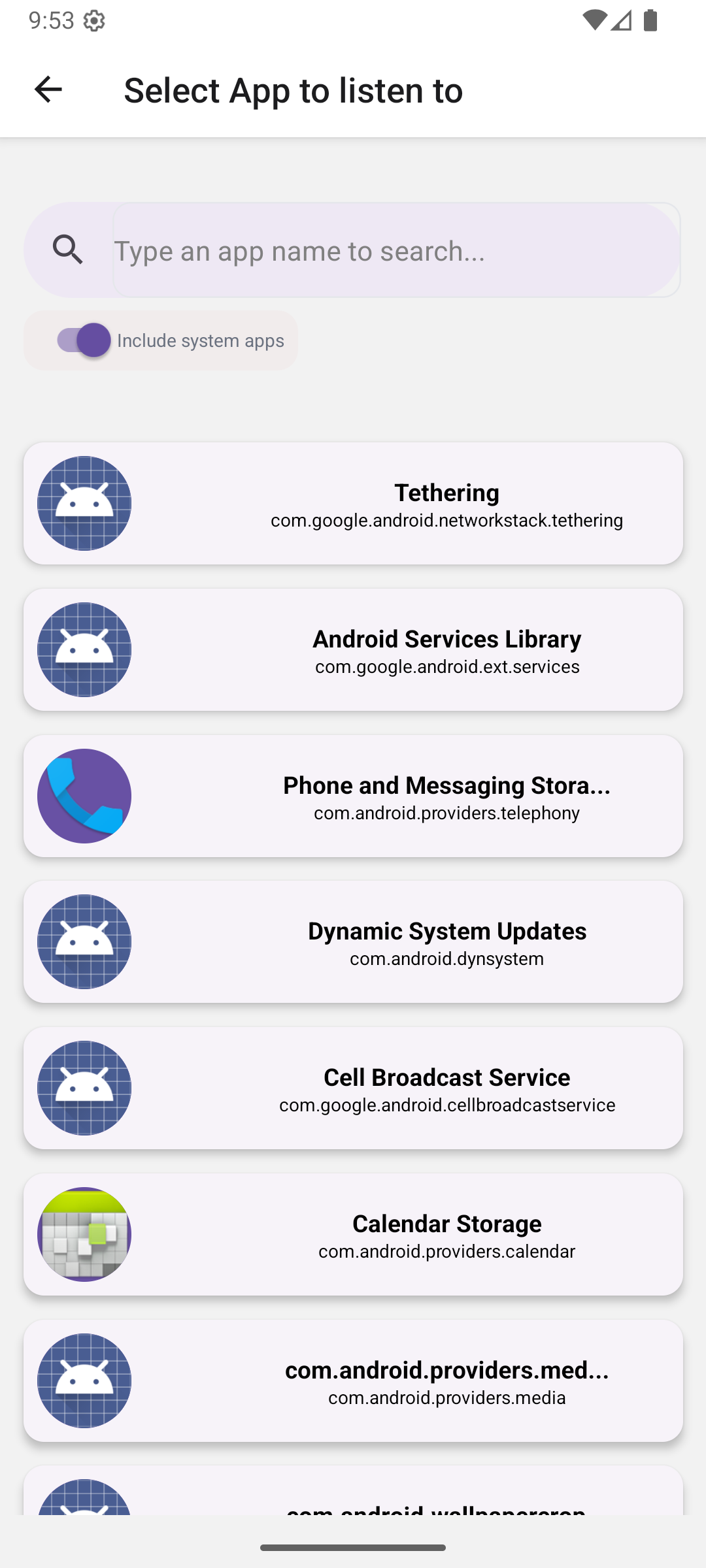Choose Android Services Library
The width and height of the screenshot is (706, 1568).
pos(353,649)
